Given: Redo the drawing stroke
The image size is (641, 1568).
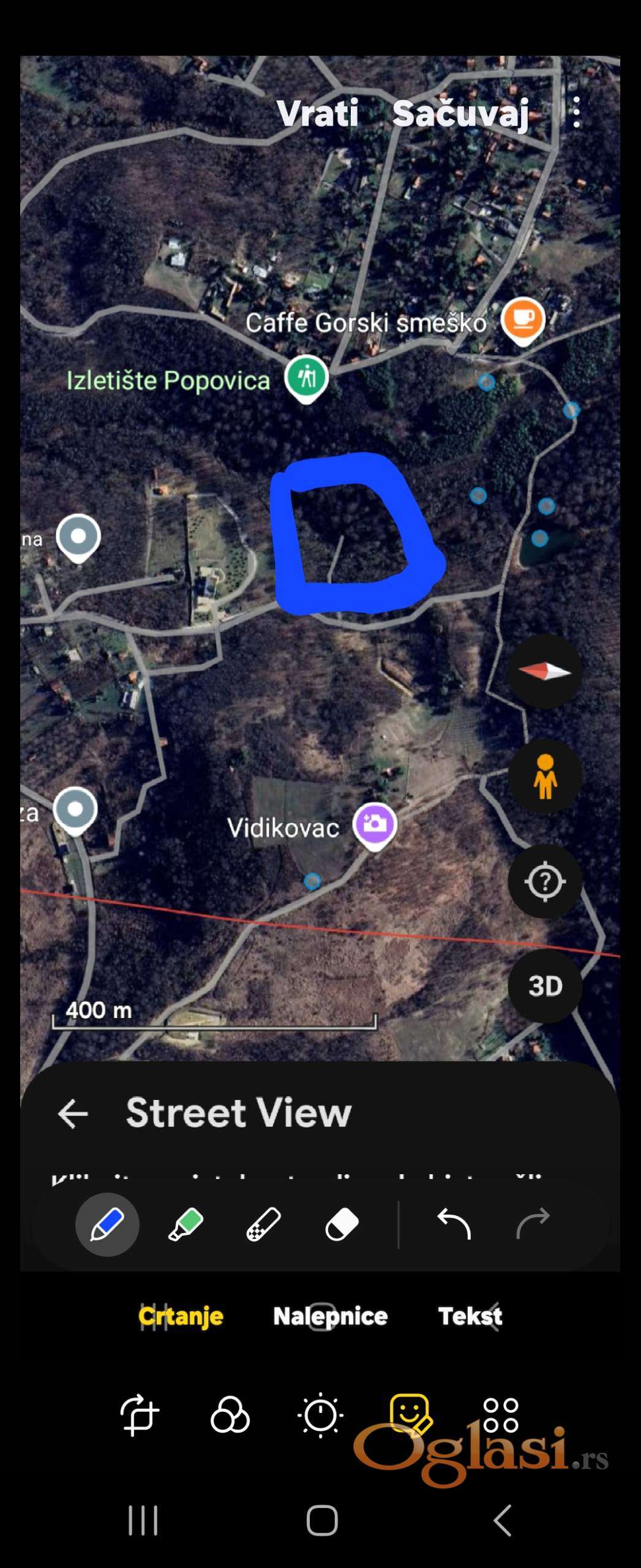Looking at the screenshot, I should pos(533,1225).
